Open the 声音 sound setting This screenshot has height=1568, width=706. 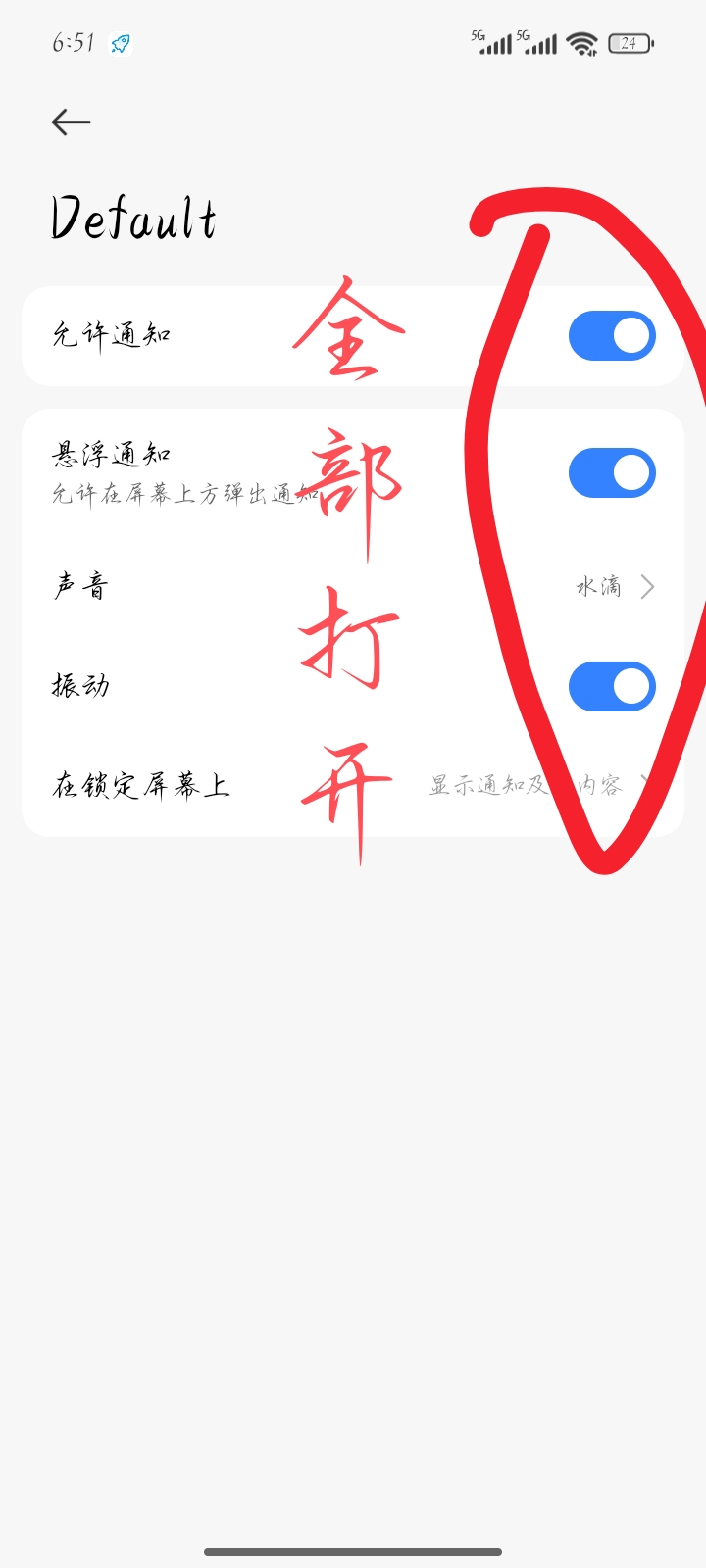coord(353,587)
